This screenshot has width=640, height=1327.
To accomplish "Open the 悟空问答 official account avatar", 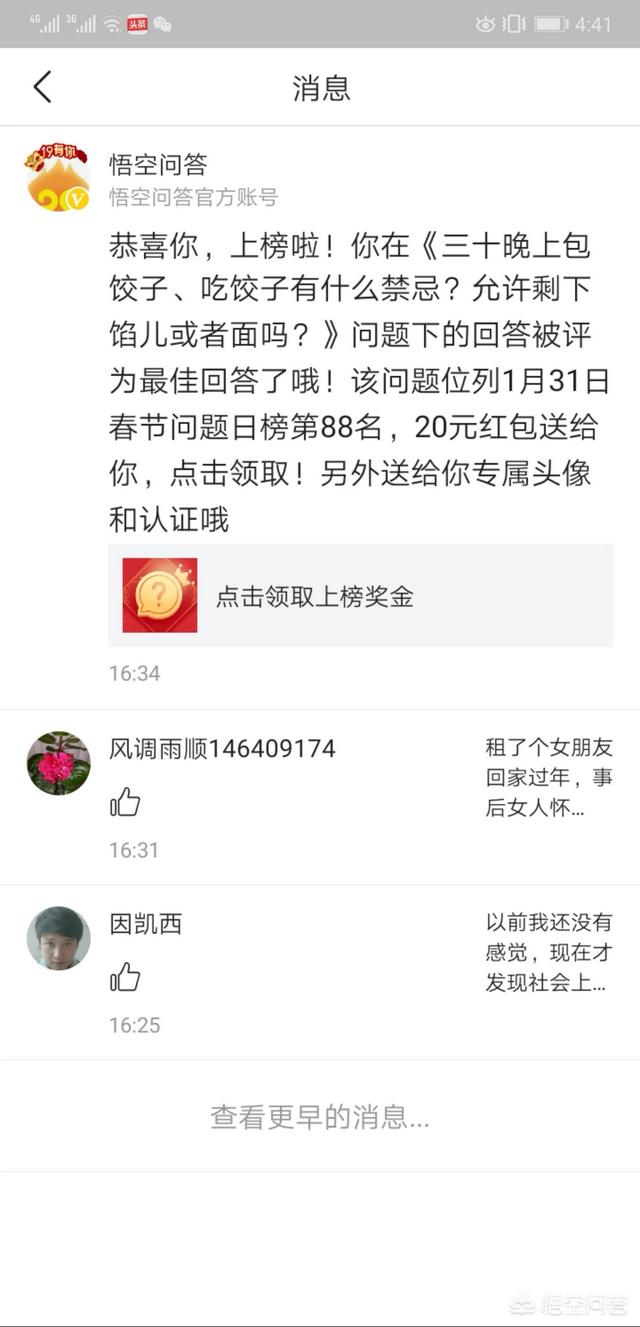I will pyautogui.click(x=58, y=178).
